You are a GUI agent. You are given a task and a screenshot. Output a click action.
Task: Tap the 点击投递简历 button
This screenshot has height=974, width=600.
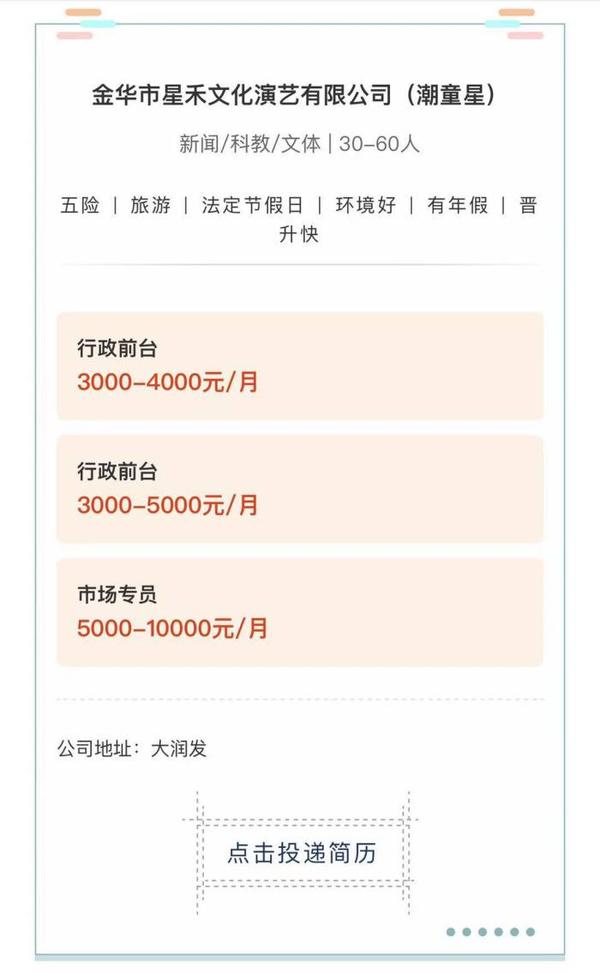click(301, 854)
